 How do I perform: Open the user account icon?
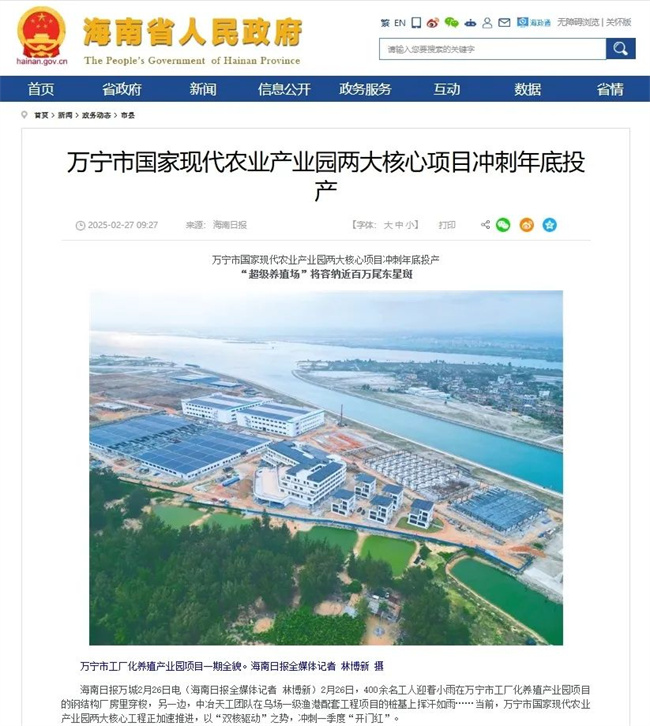point(486,23)
